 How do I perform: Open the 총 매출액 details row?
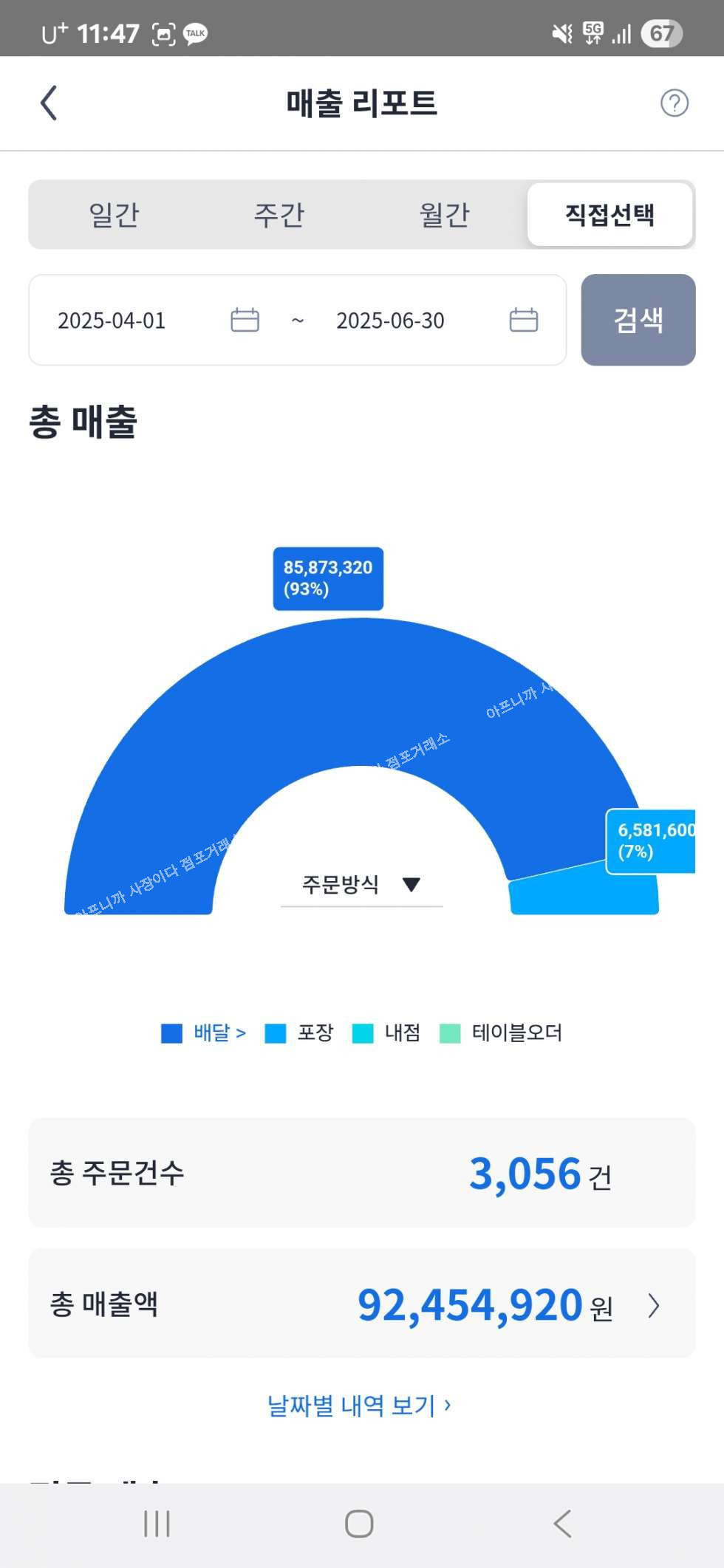click(x=361, y=1304)
